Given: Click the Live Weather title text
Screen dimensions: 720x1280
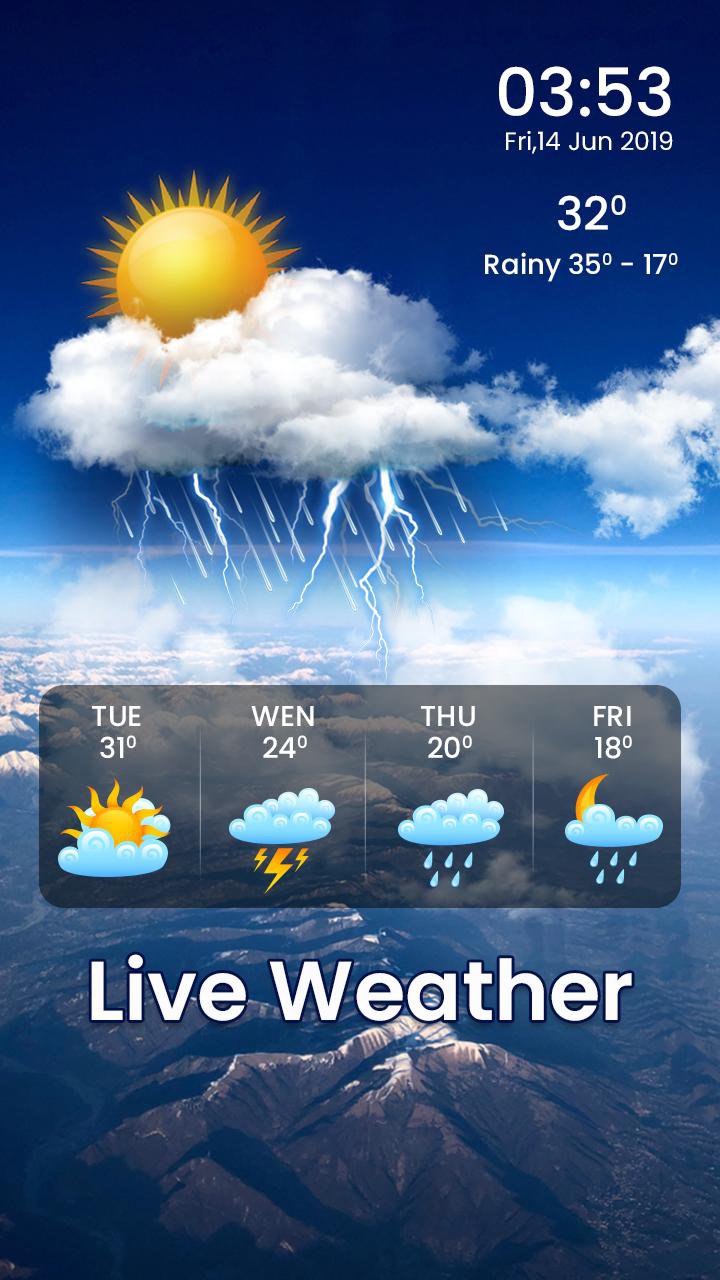Looking at the screenshot, I should [x=358, y=993].
